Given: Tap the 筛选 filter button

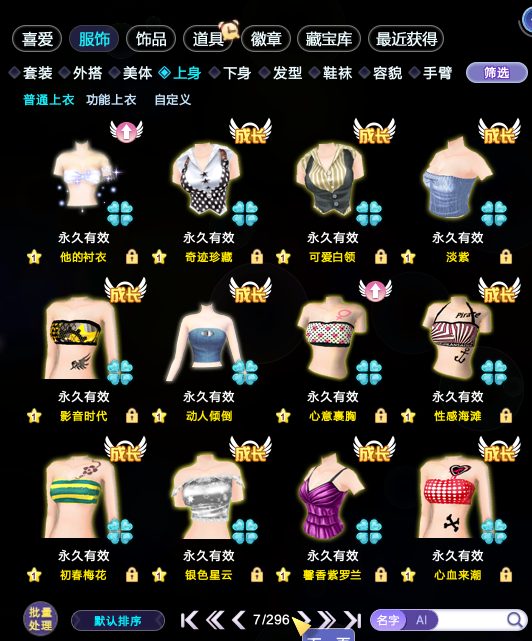Looking at the screenshot, I should [x=496, y=73].
